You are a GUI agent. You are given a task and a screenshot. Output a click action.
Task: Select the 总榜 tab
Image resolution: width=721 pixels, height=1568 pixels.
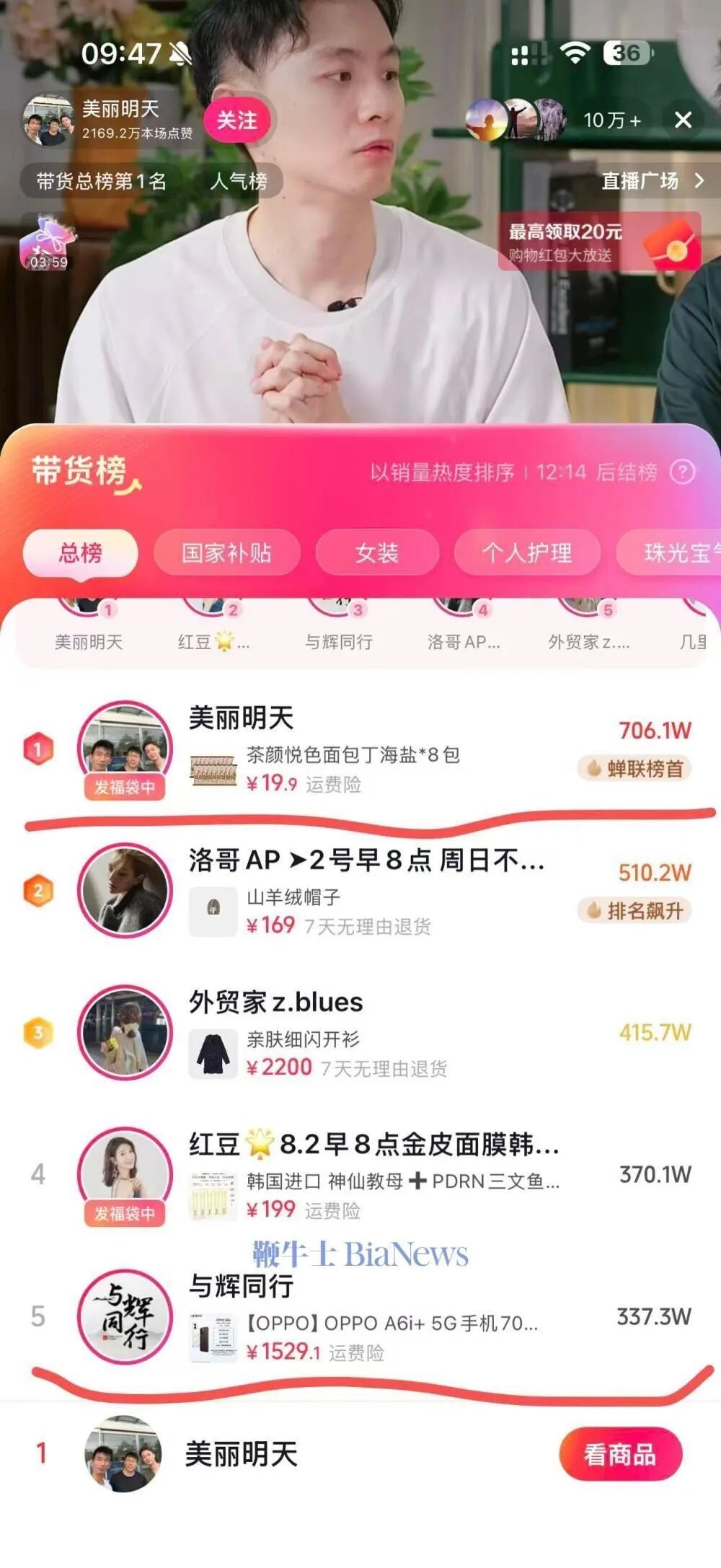click(x=81, y=553)
